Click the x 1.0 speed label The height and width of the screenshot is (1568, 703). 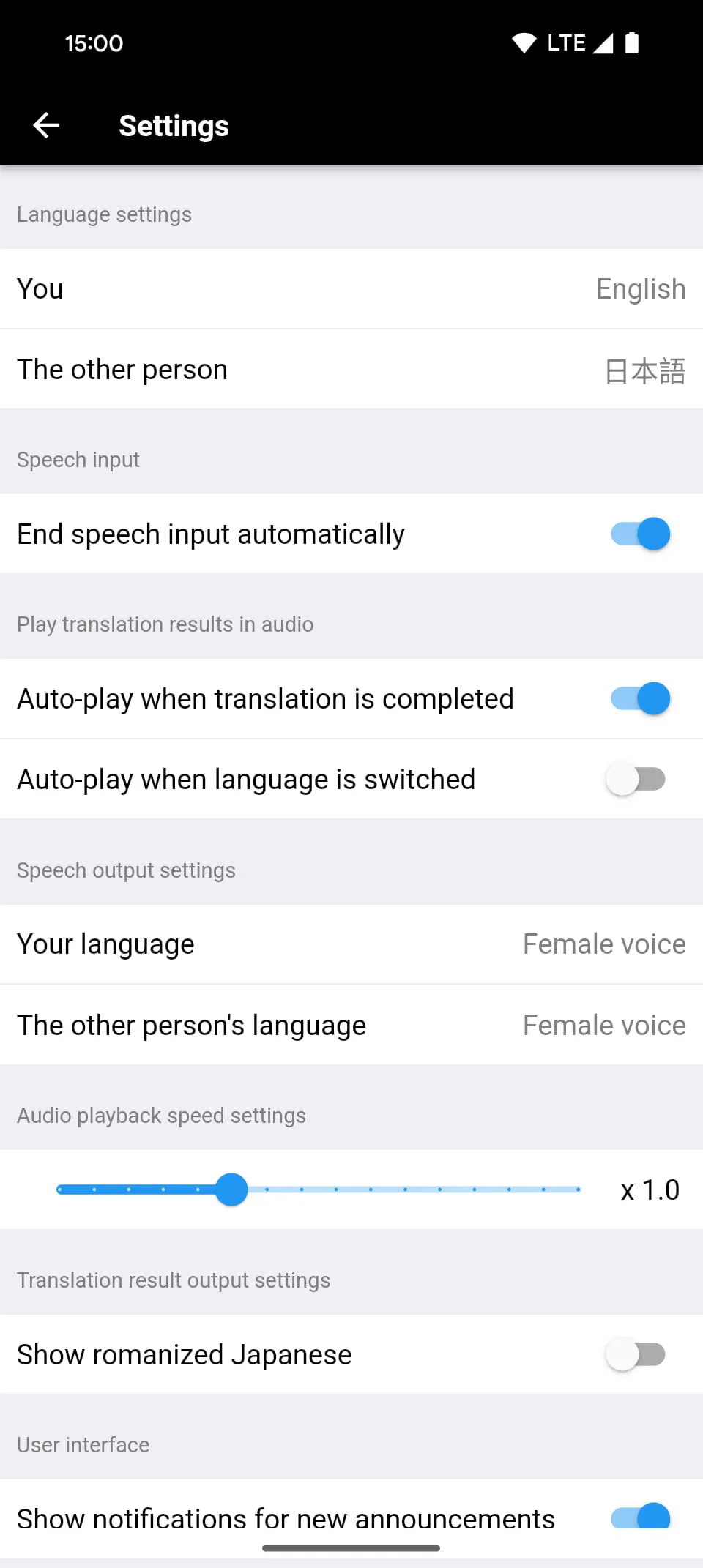click(x=650, y=1190)
